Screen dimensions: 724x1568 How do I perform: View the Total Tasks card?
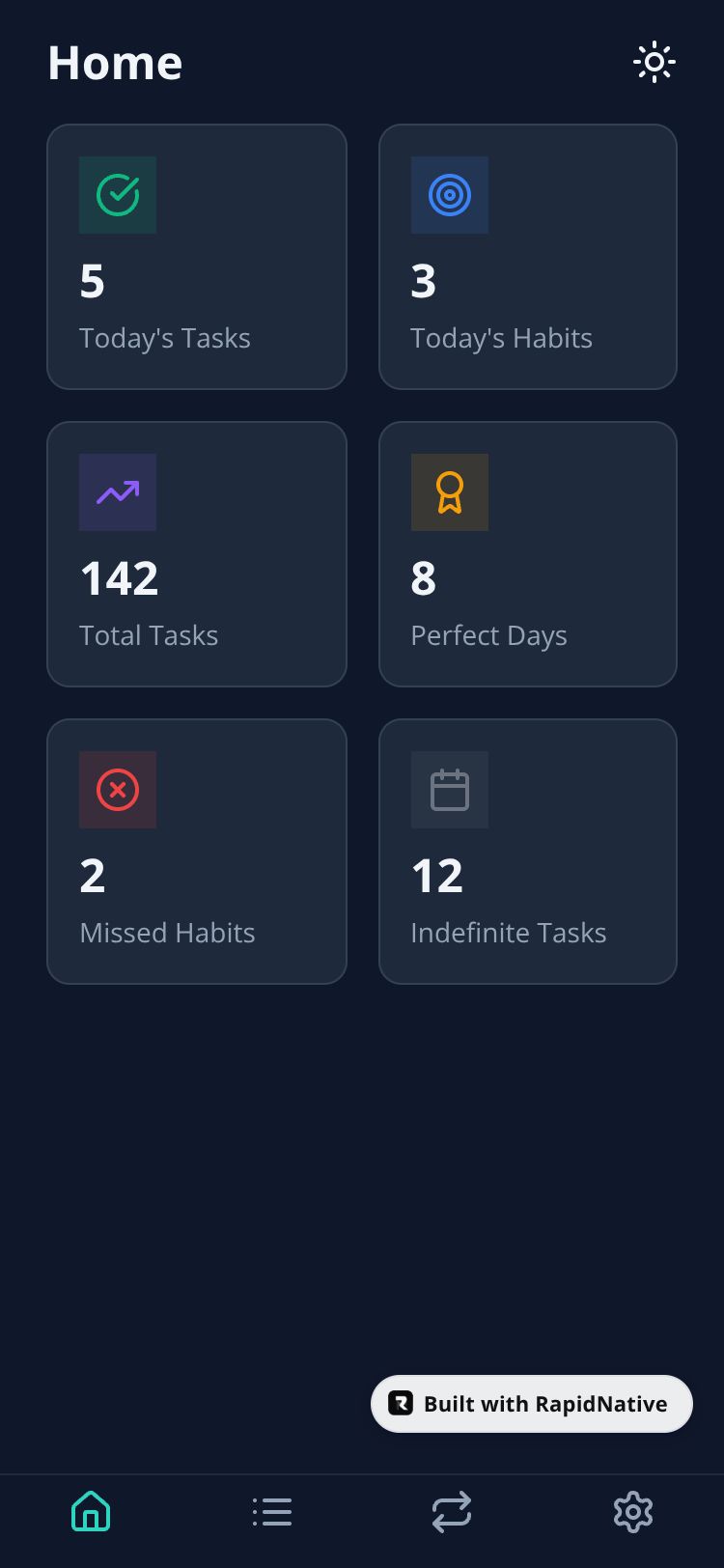196,554
